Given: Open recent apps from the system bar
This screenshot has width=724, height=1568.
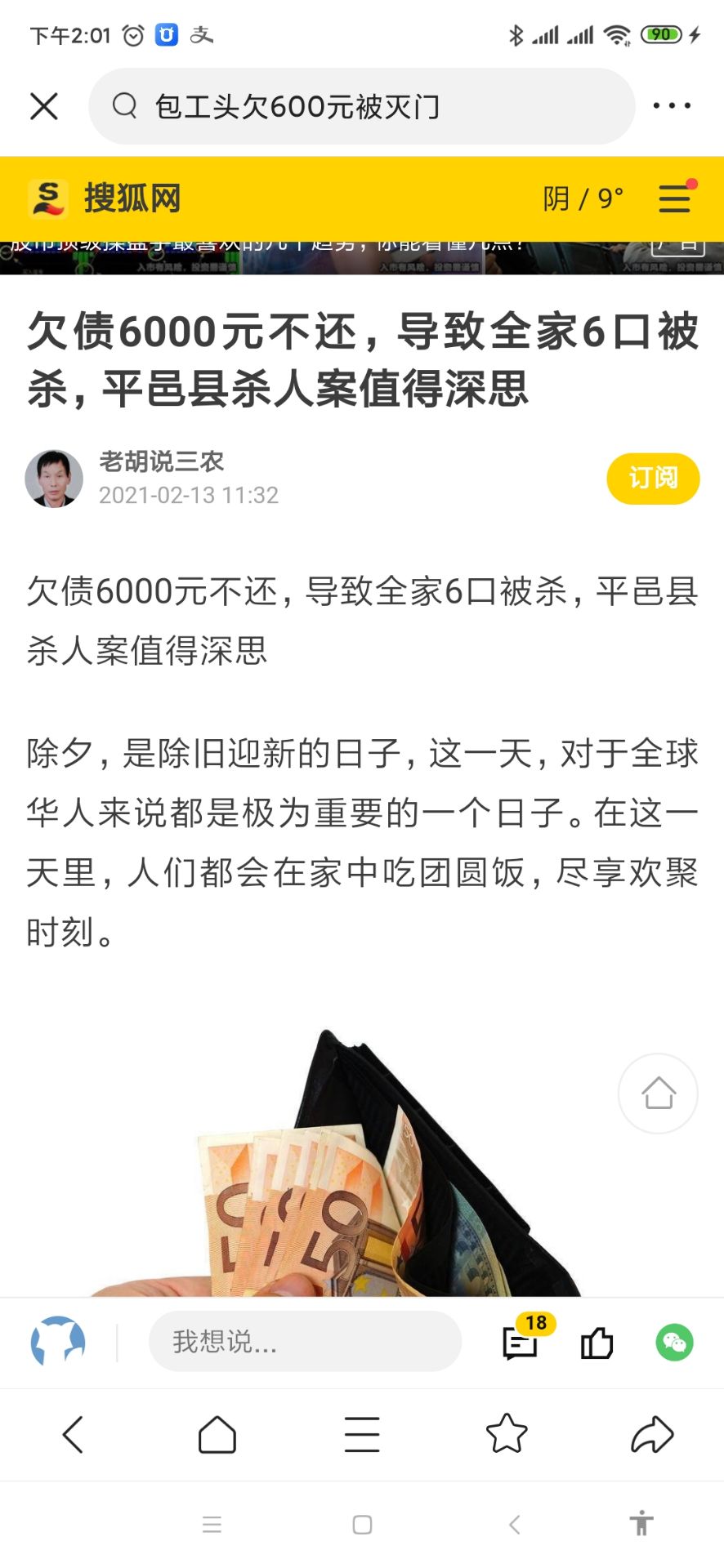Looking at the screenshot, I should click(212, 1524).
